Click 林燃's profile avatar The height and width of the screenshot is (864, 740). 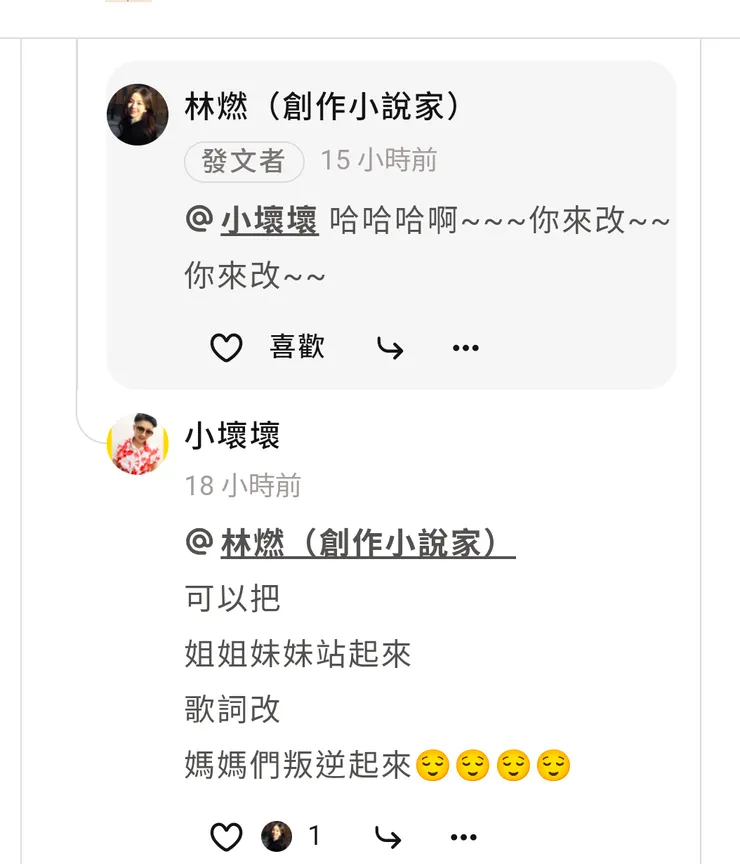coord(137,114)
